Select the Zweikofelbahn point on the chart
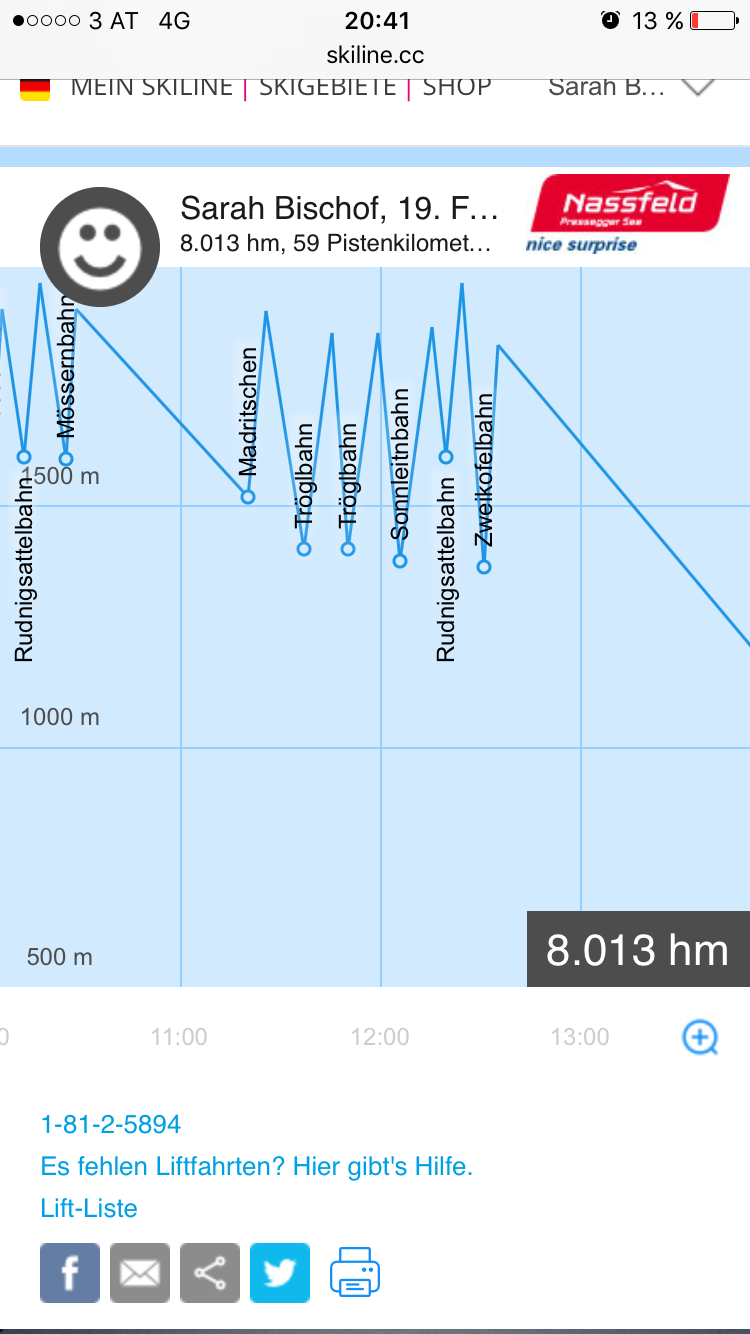Image resolution: width=750 pixels, height=1334 pixels. 484,567
